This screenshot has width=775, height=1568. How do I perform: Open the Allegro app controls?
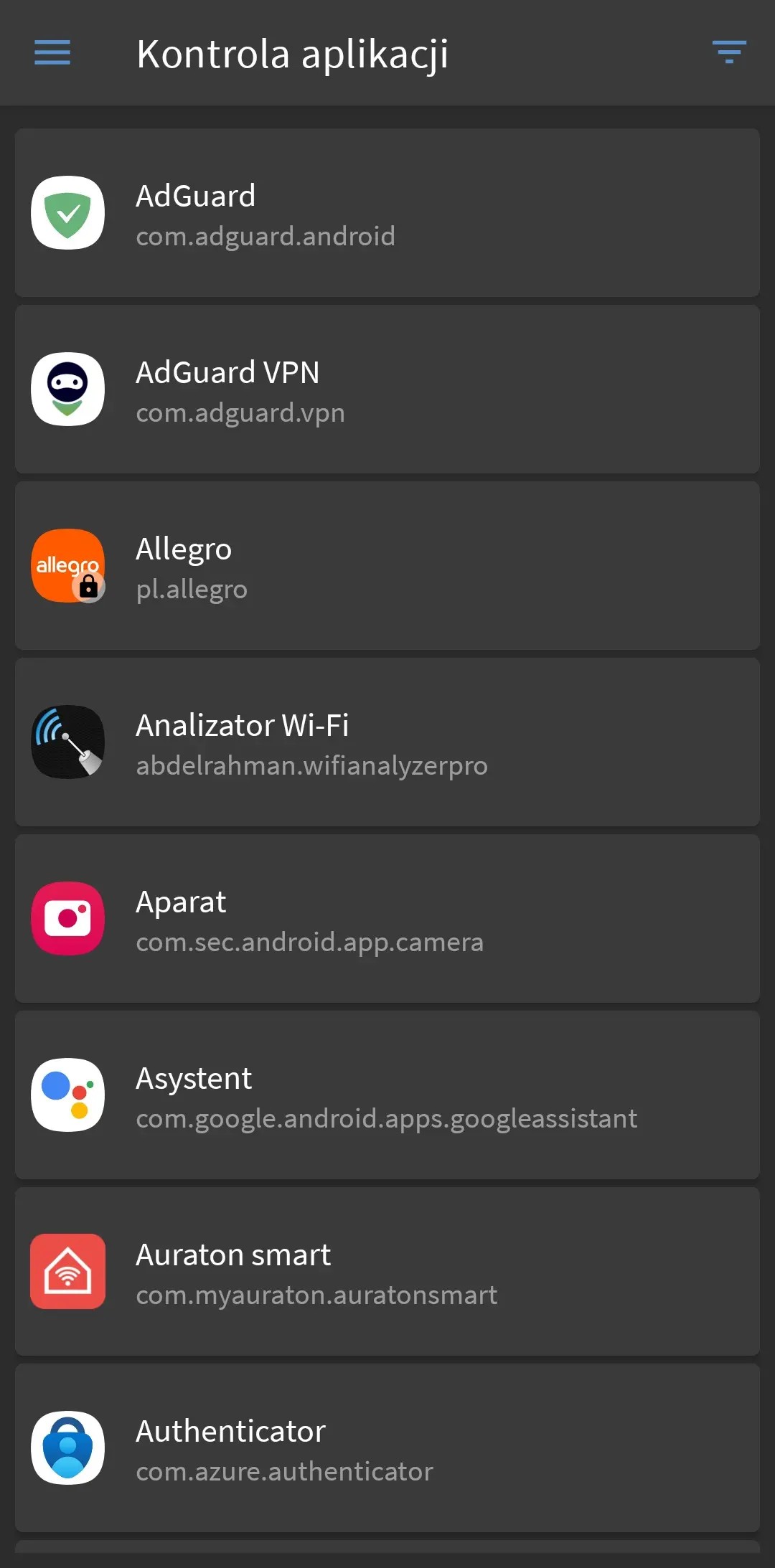point(387,566)
